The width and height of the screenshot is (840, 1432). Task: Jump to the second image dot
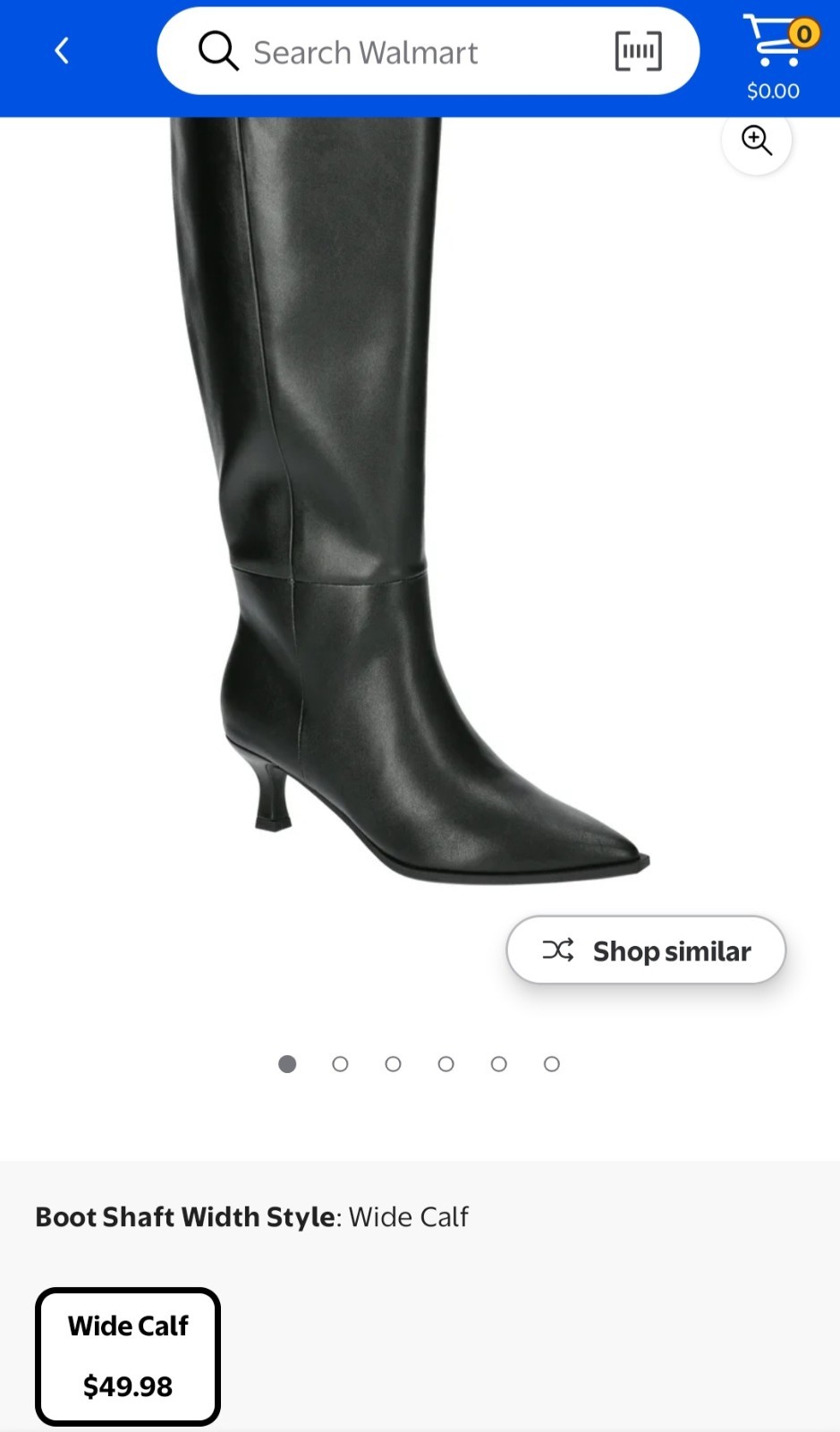pos(340,1064)
